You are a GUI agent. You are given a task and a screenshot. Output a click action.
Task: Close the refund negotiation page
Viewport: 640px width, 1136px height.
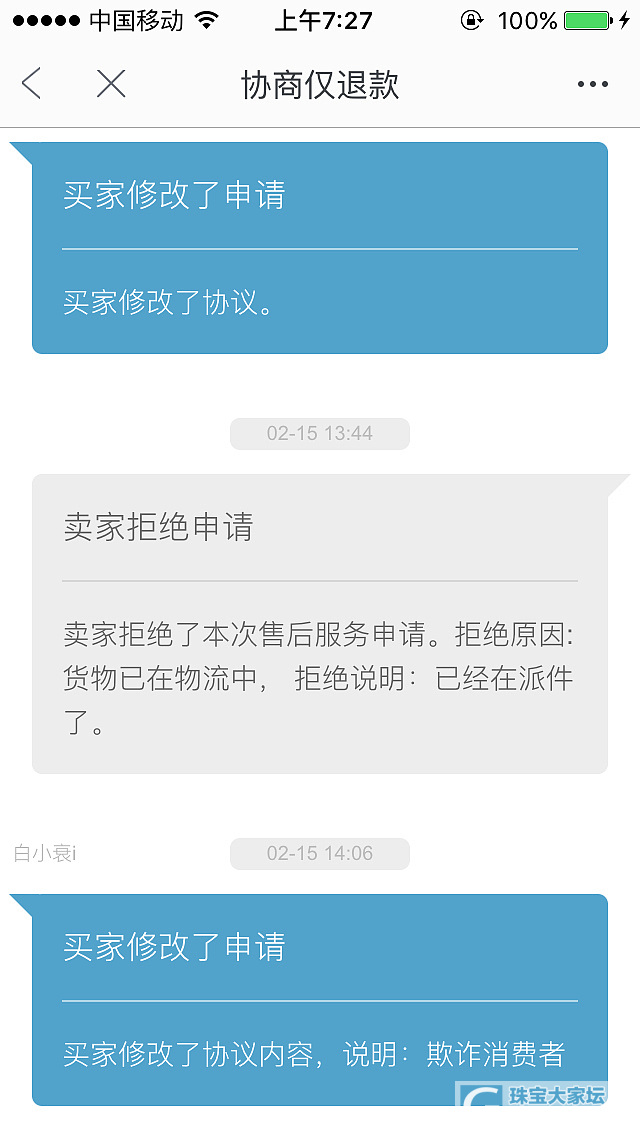click(111, 84)
